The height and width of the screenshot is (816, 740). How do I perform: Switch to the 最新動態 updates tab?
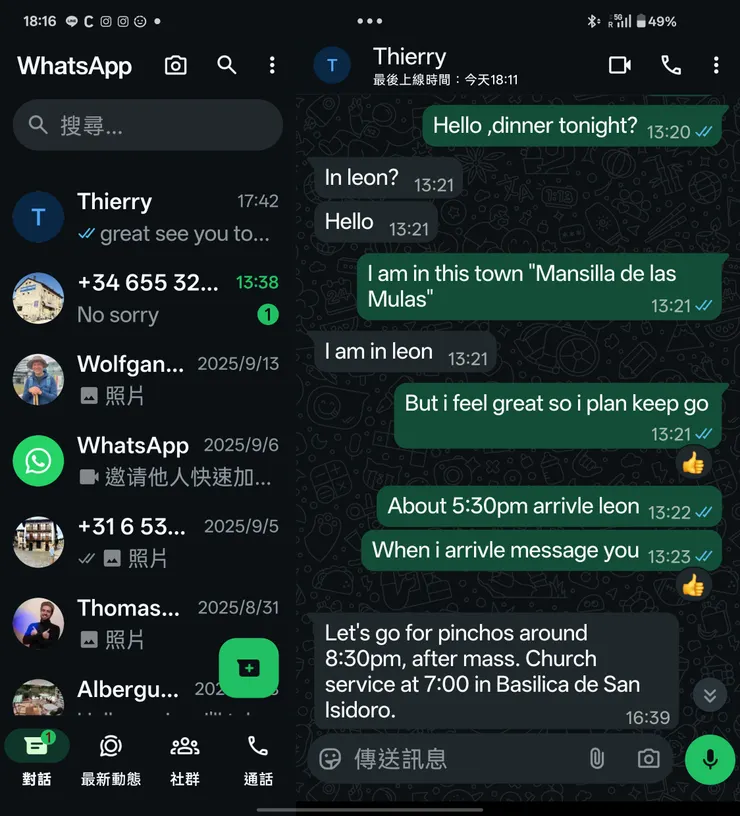tap(111, 759)
